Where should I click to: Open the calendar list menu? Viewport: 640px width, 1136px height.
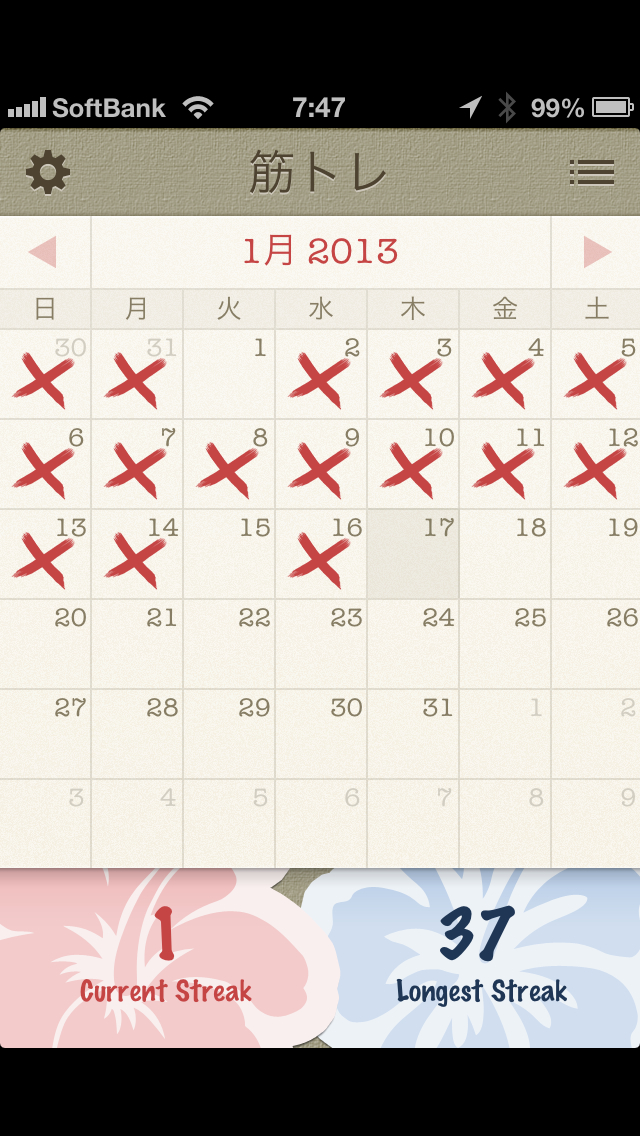(591, 172)
